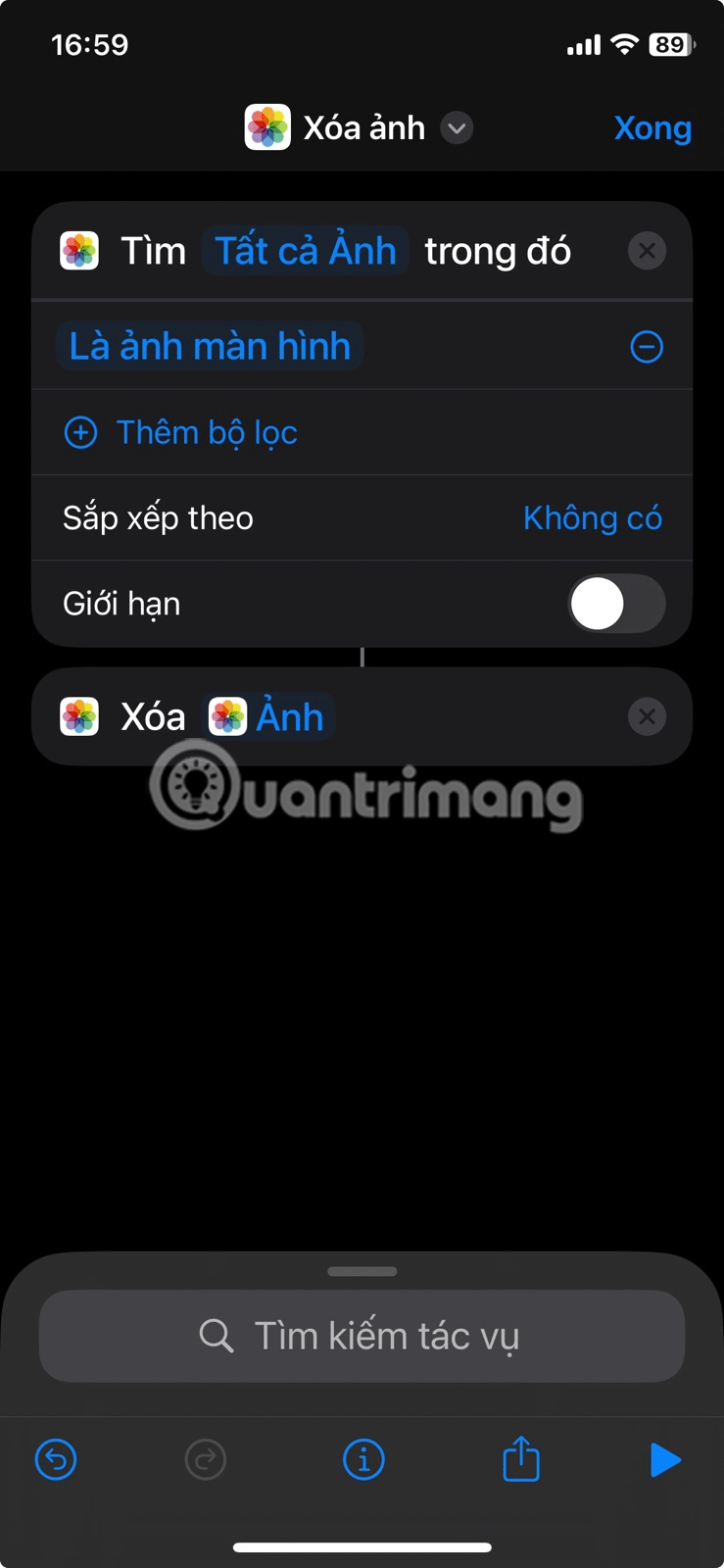Image resolution: width=724 pixels, height=1568 pixels.
Task: Remove the Xóa Ảnh action
Action: click(647, 717)
